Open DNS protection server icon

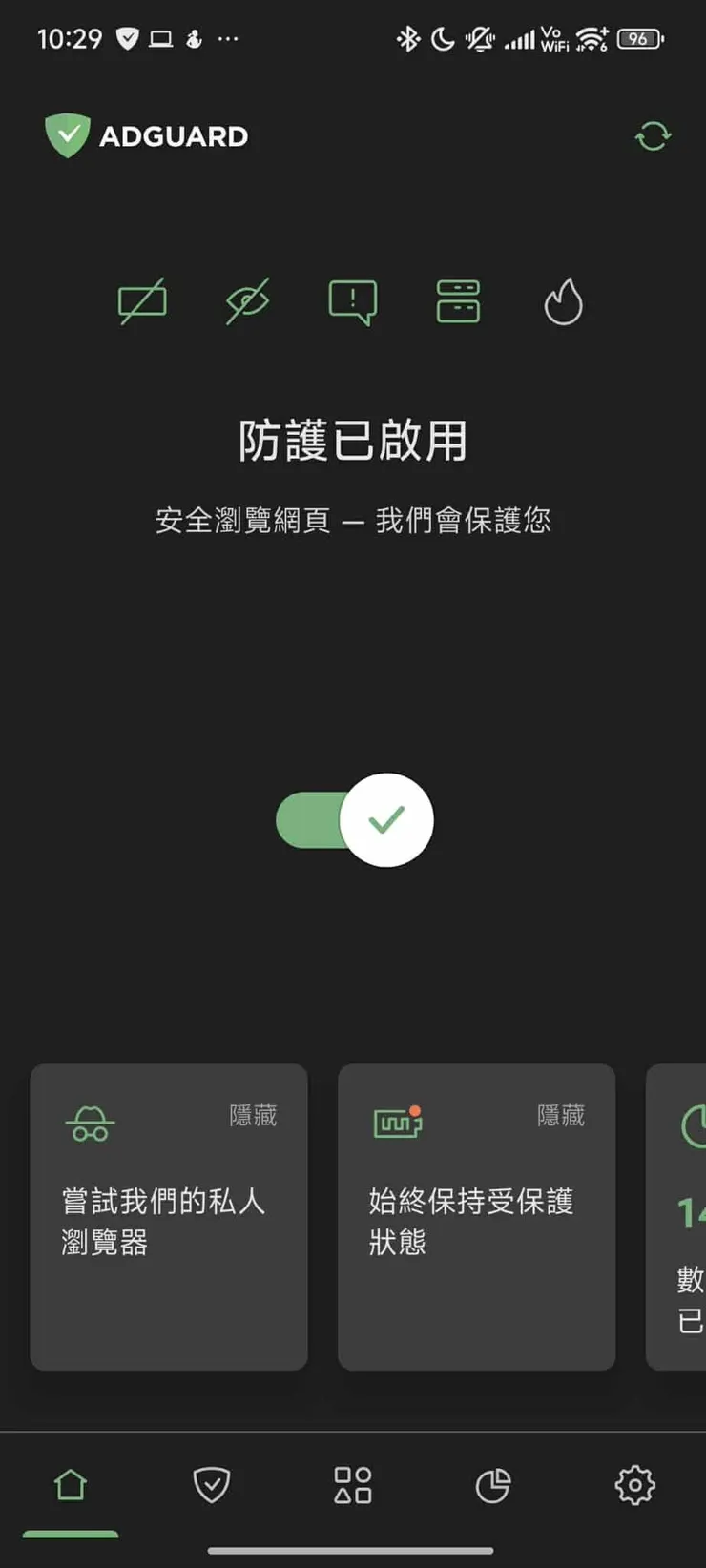(458, 301)
